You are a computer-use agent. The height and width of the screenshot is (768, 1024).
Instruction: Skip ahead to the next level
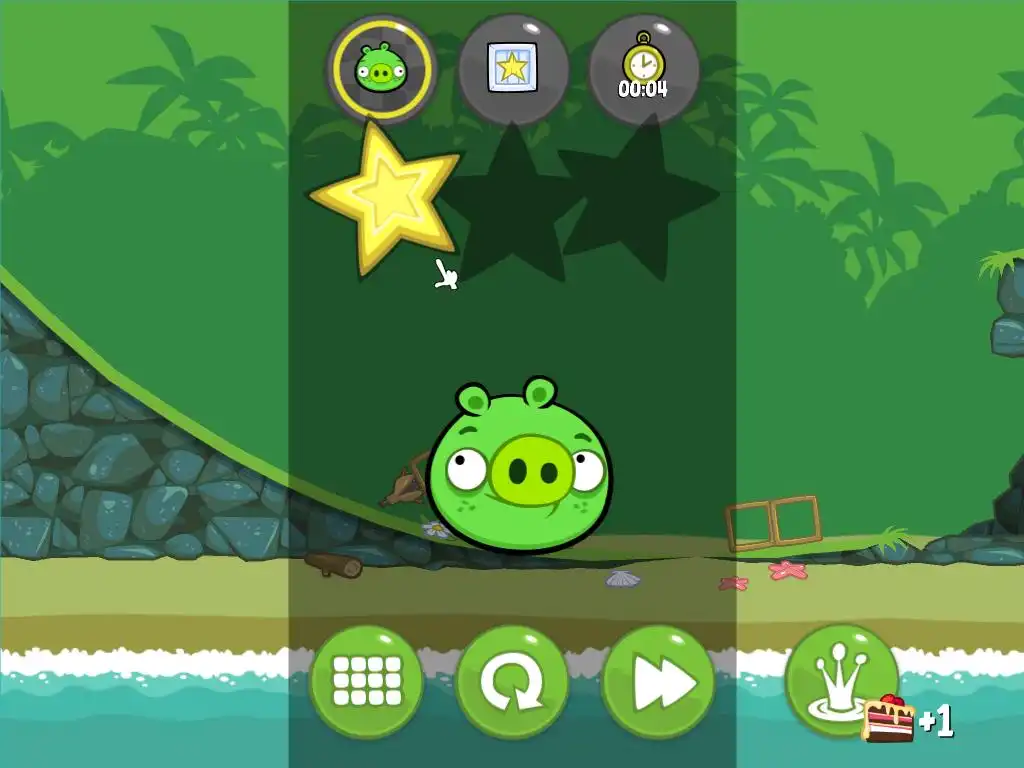tap(658, 682)
